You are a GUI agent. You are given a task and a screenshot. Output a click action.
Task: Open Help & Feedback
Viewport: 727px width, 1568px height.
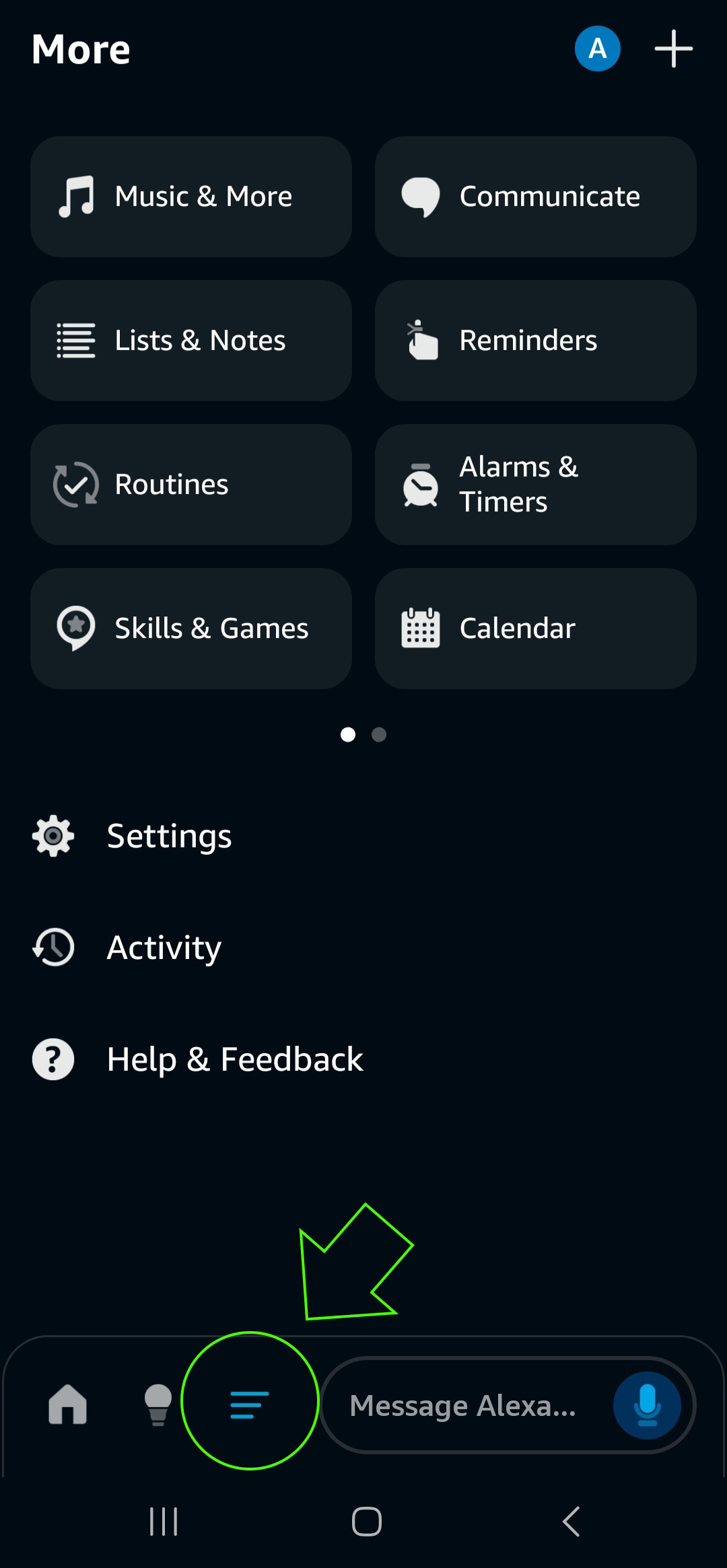click(234, 1060)
